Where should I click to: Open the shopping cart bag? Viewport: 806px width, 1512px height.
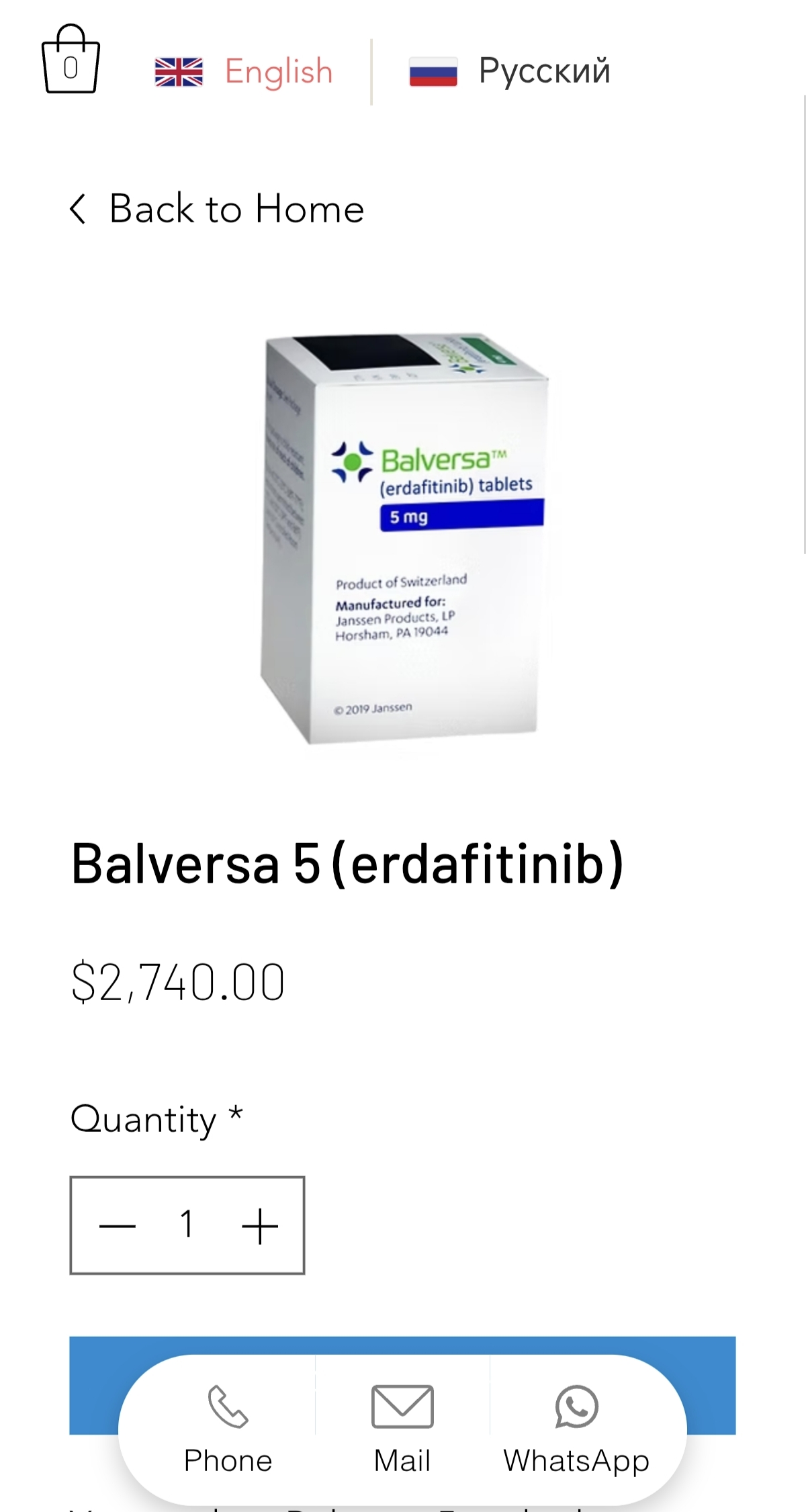pyautogui.click(x=71, y=60)
